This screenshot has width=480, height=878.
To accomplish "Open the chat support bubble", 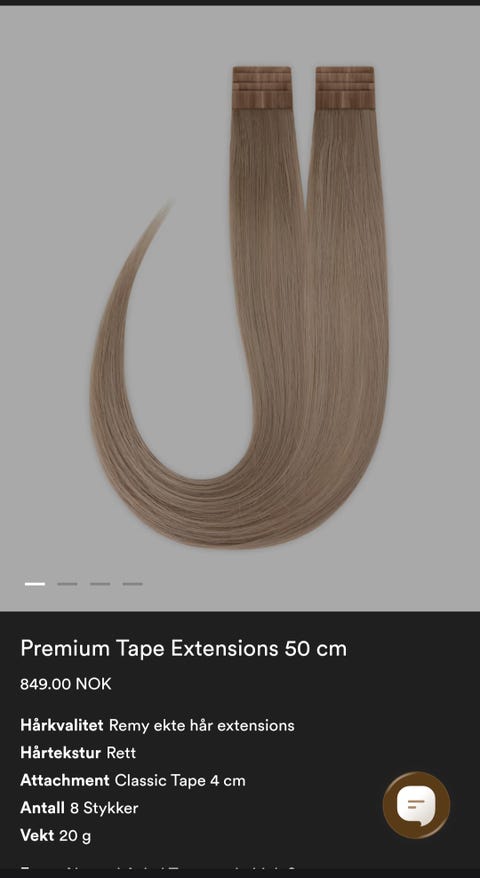I will [416, 805].
